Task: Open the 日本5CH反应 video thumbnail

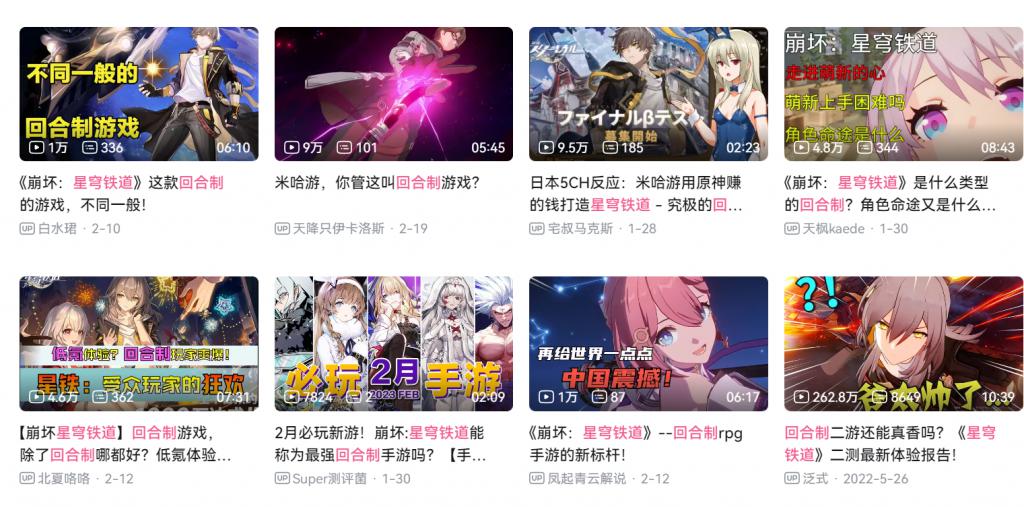Action: click(648, 93)
